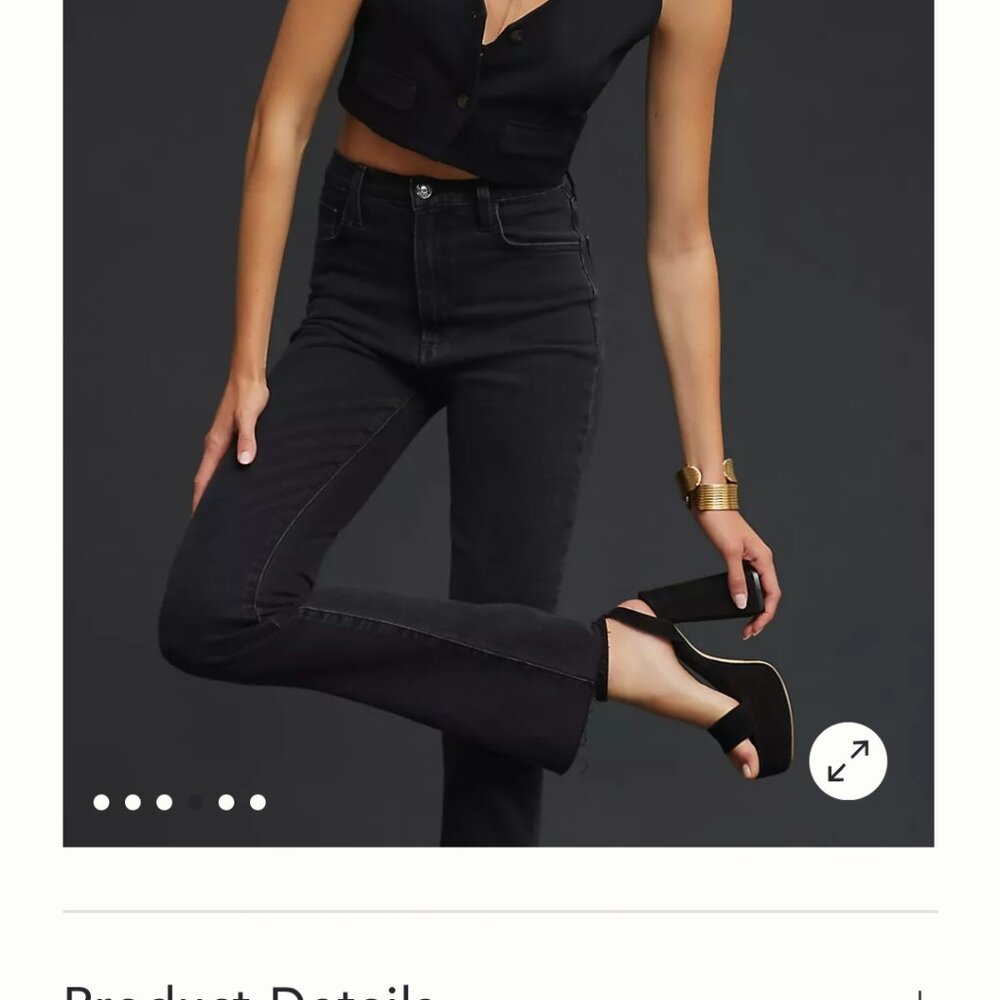Select the second image indicator dot
This screenshot has width=1000, height=1000.
(133, 802)
